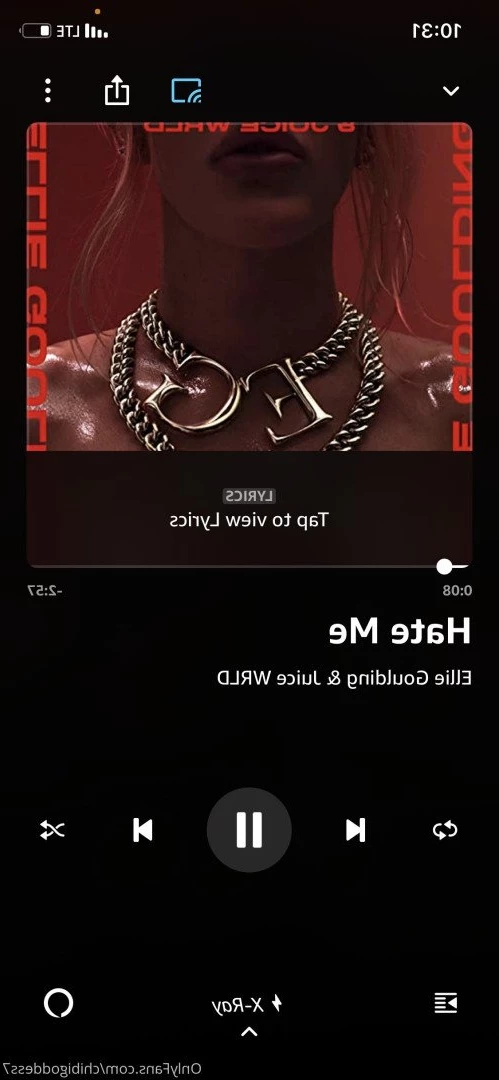499x1080 pixels.
Task: Activate the Alexa voice assistant
Action: tap(59, 1004)
